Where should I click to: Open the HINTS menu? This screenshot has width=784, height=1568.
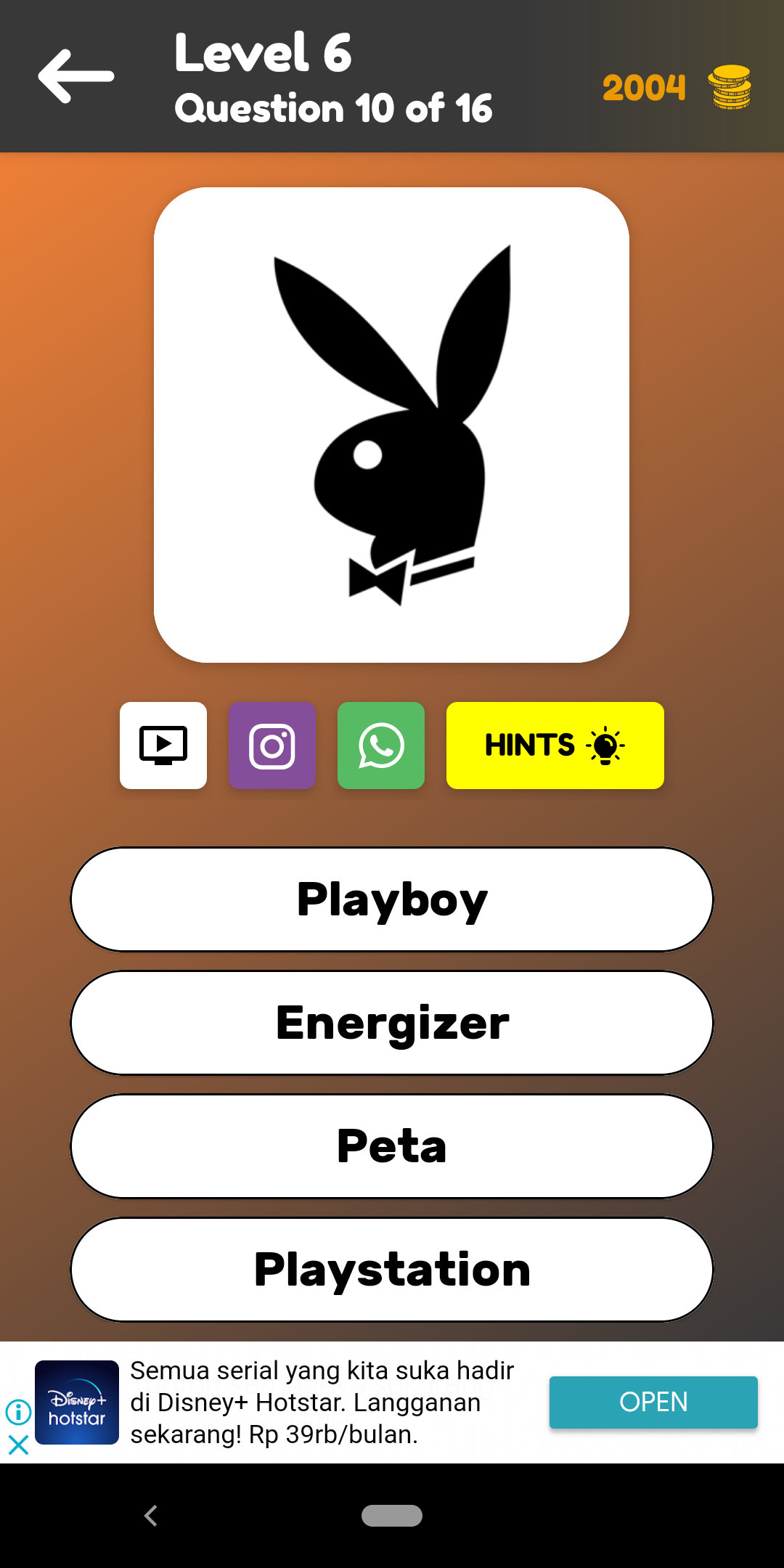[555, 746]
